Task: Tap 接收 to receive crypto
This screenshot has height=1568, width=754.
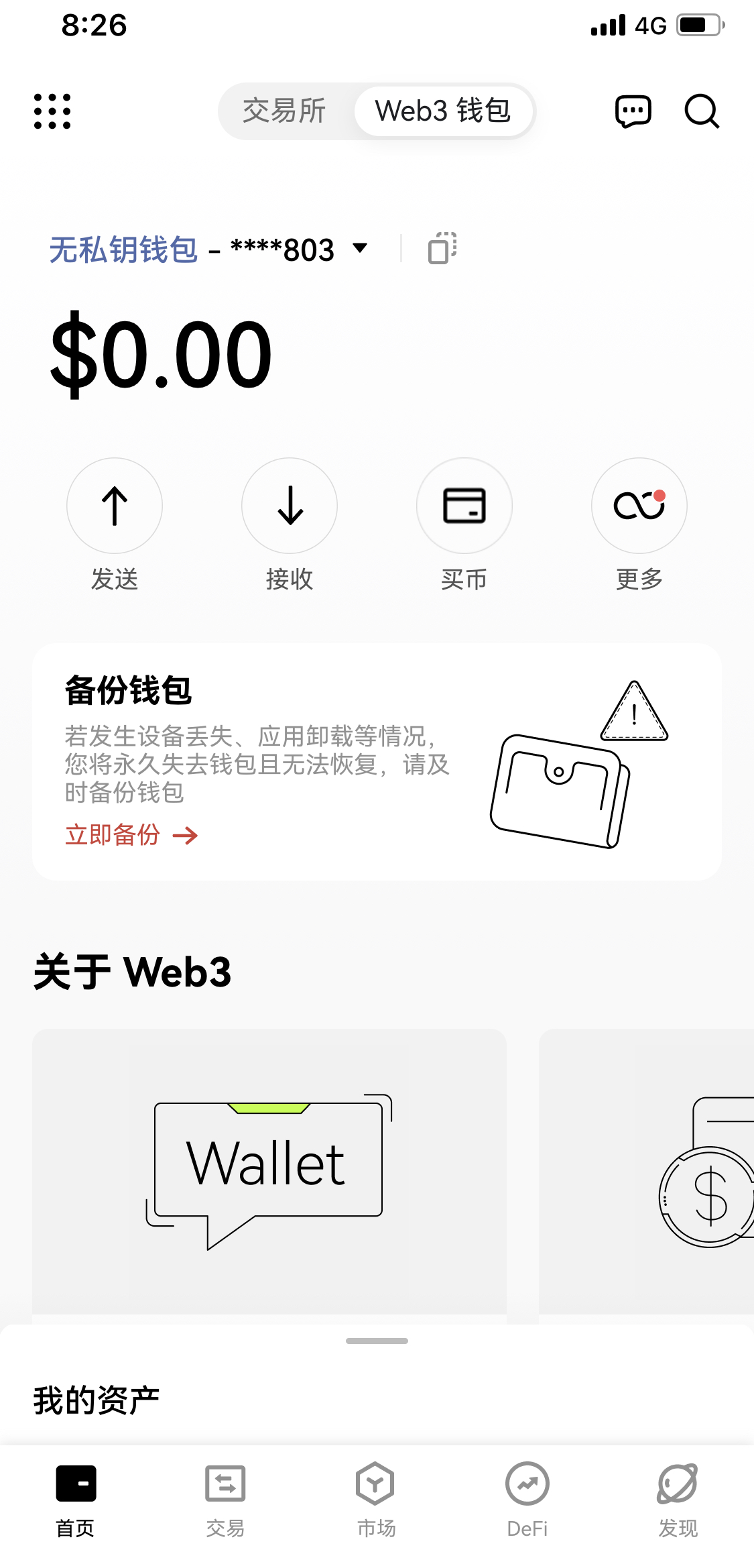Action: [x=290, y=506]
